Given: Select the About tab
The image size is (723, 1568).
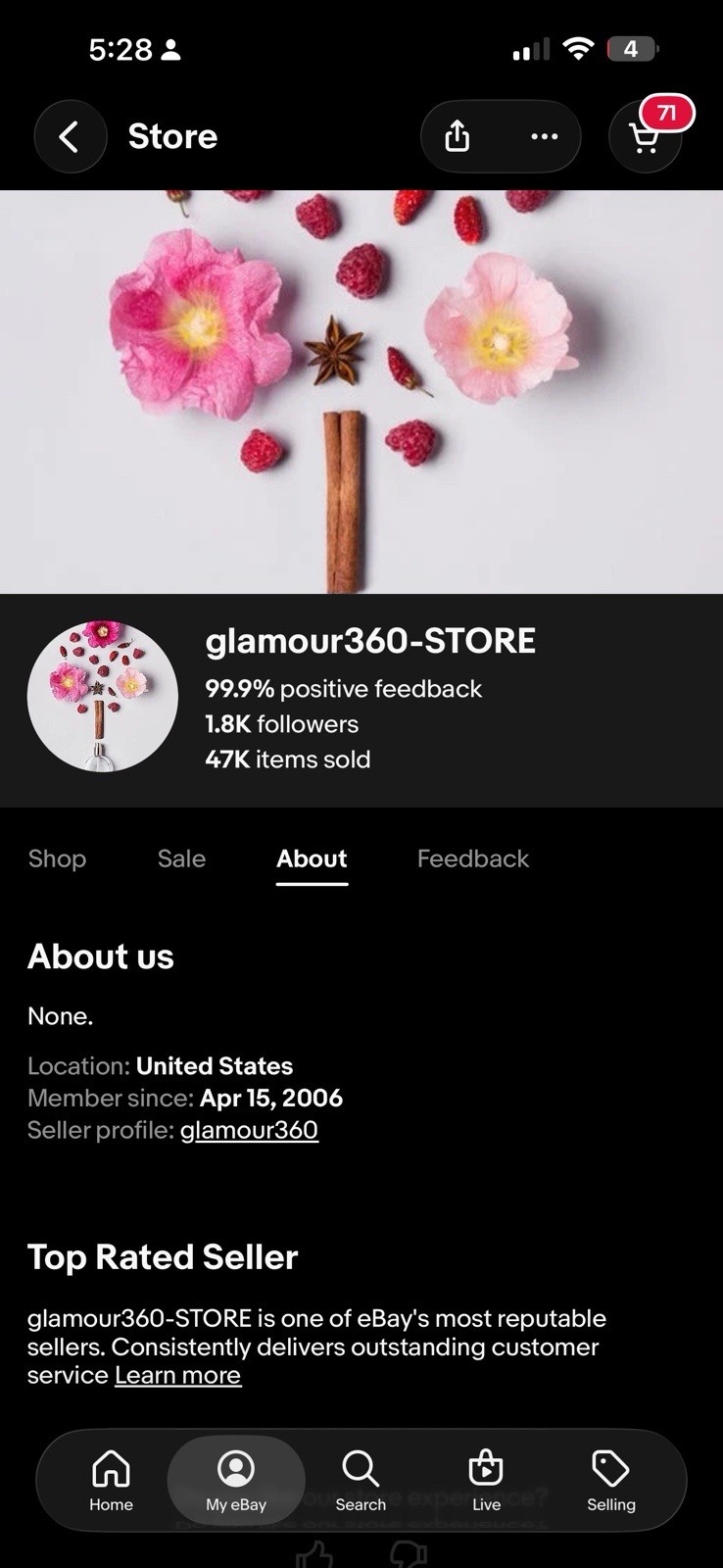Looking at the screenshot, I should click(312, 858).
